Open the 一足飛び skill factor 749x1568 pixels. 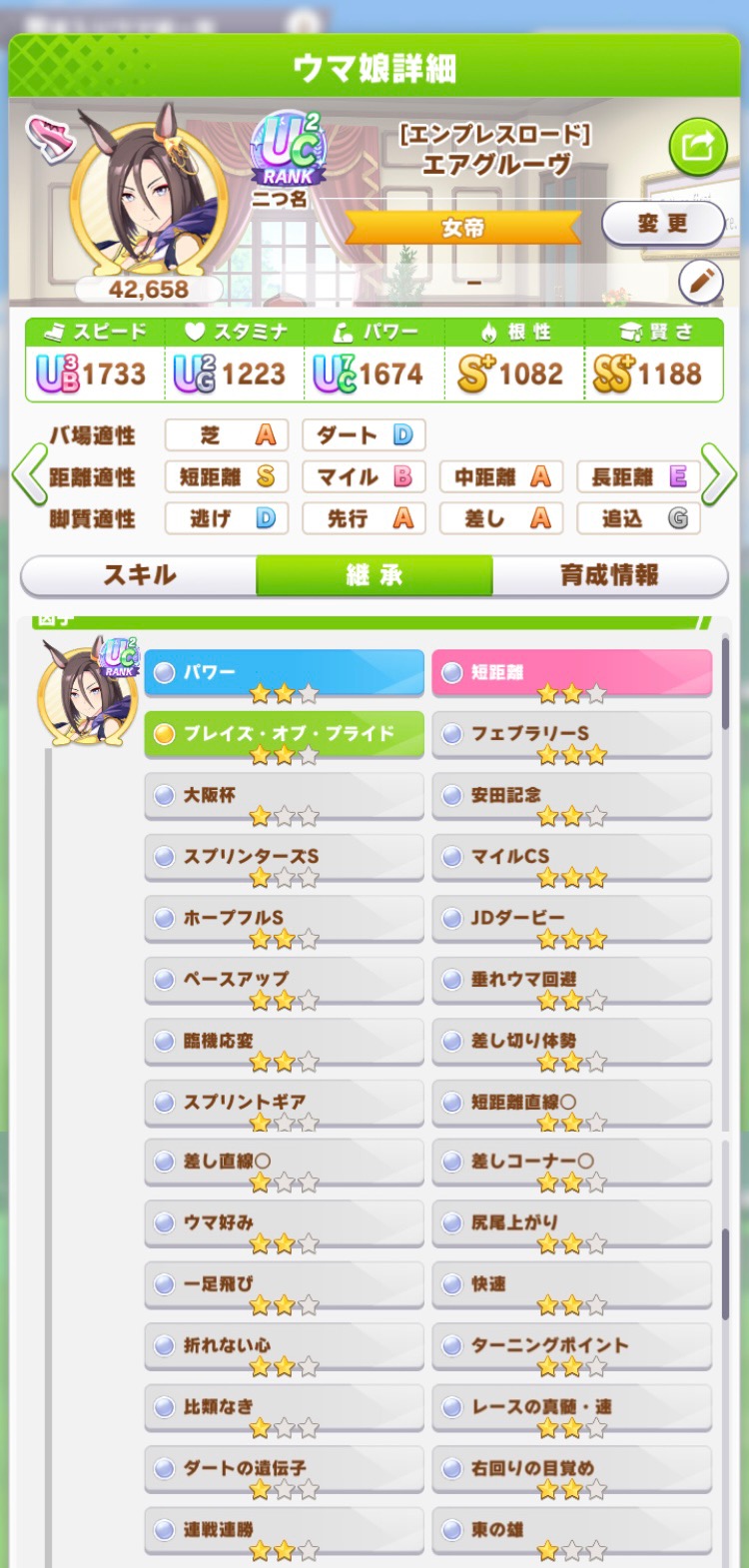click(285, 1285)
